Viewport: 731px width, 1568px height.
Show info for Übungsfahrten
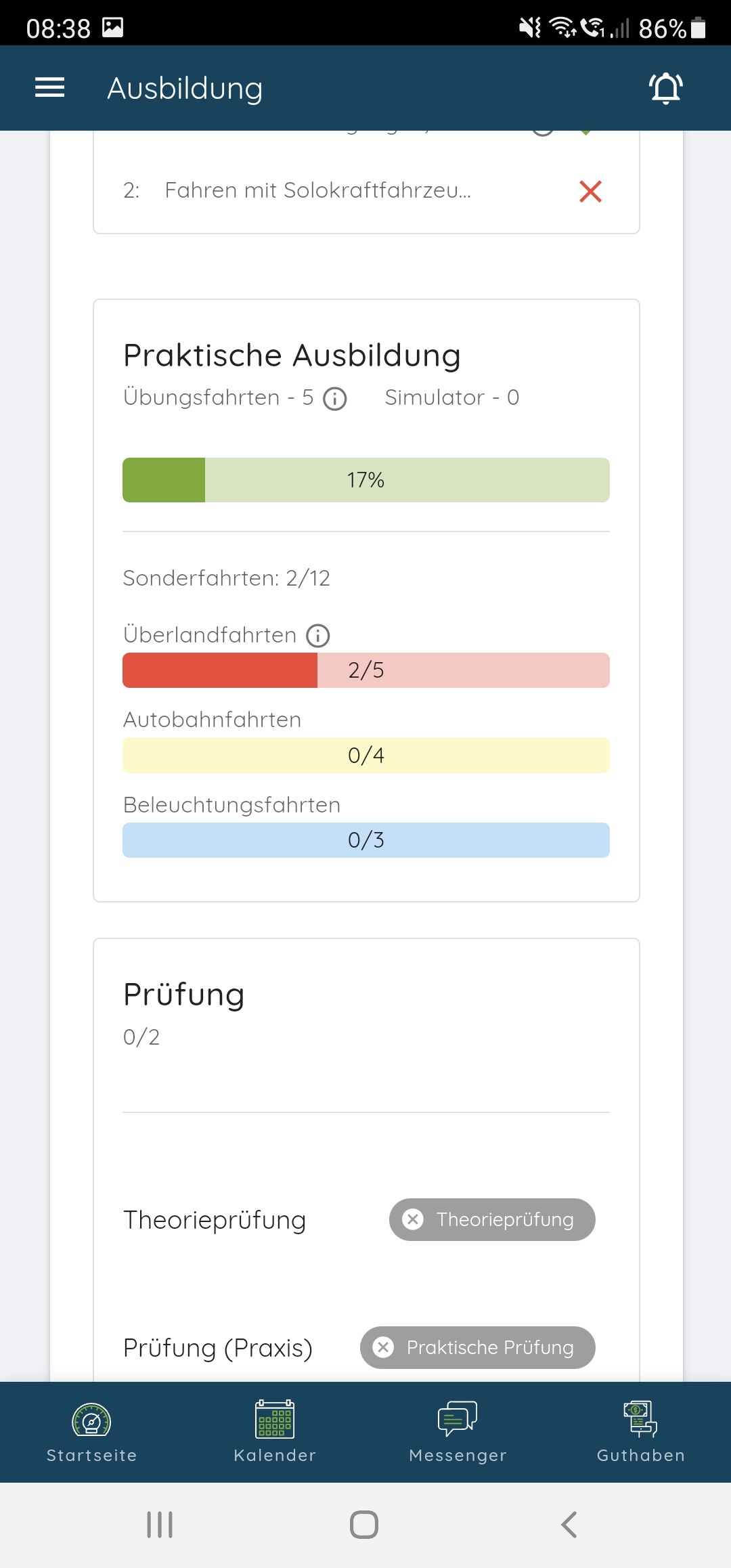pos(335,399)
